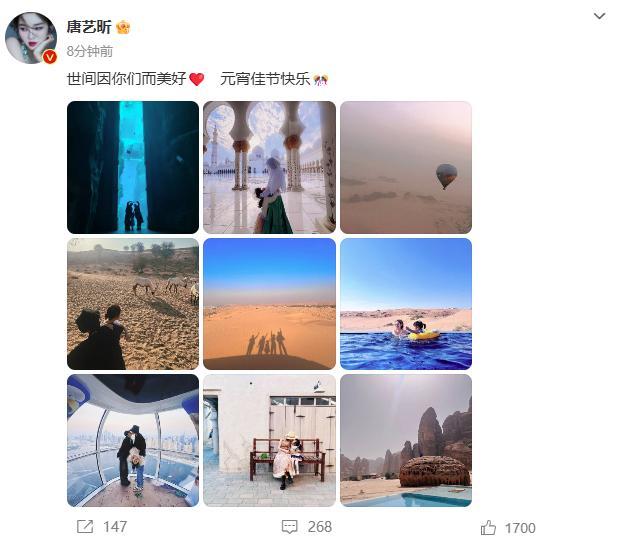Open the 268 comments

[306, 526]
